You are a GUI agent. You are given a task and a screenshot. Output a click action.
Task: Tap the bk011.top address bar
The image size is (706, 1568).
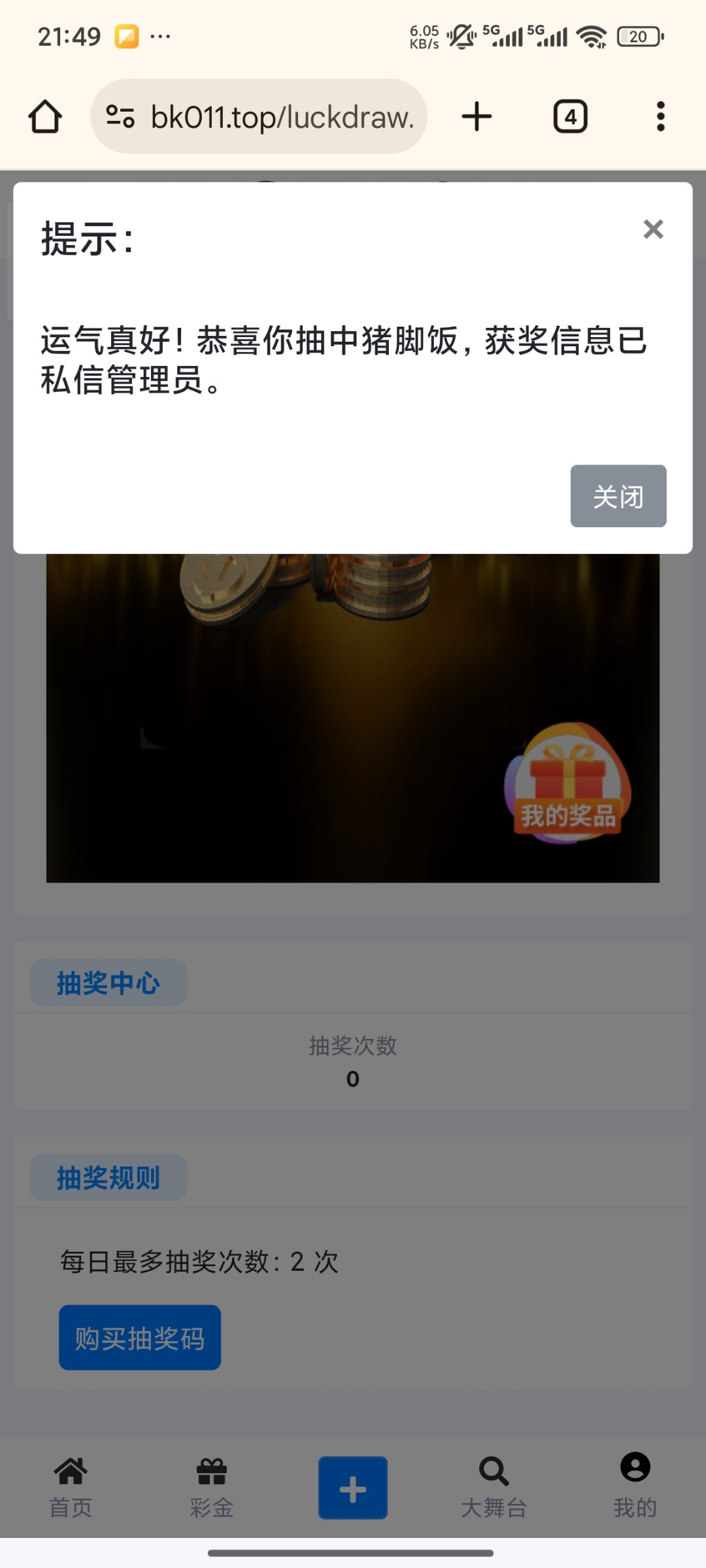tap(281, 117)
